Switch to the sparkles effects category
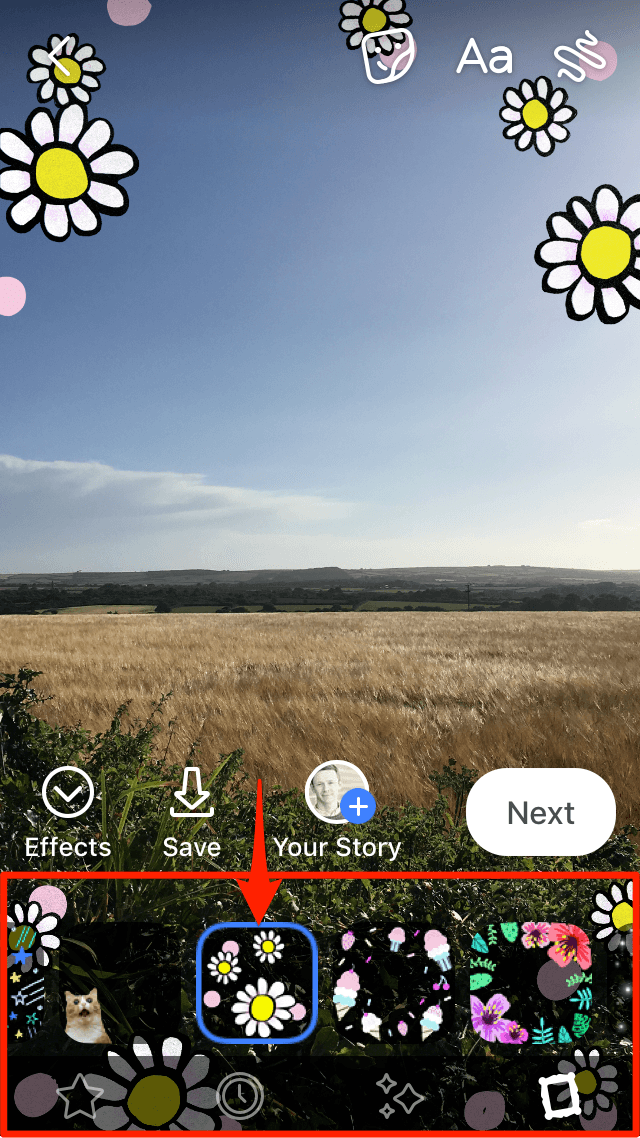Screen dimensions: 640x1138 (399, 1097)
